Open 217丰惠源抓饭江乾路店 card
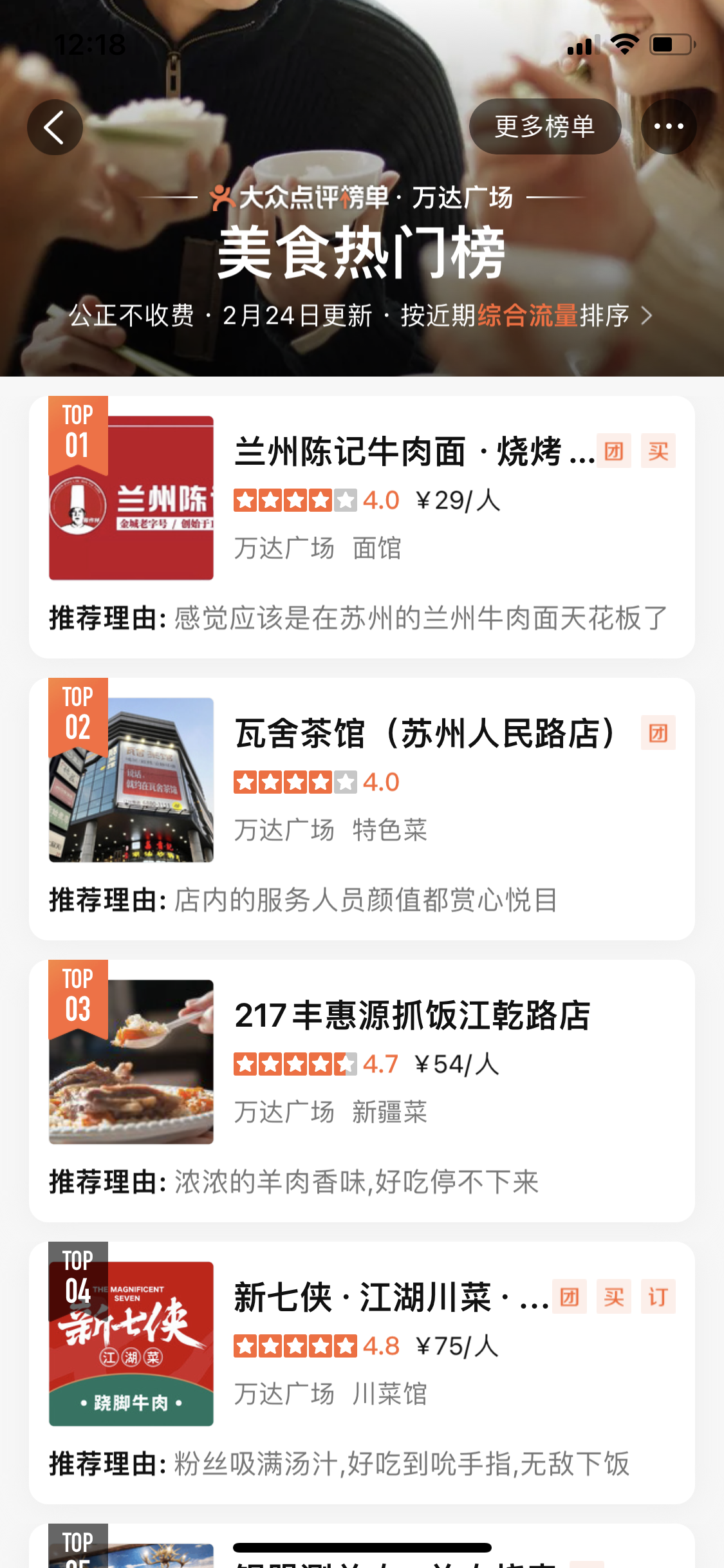Screen dimensions: 724x1568 click(x=362, y=1091)
